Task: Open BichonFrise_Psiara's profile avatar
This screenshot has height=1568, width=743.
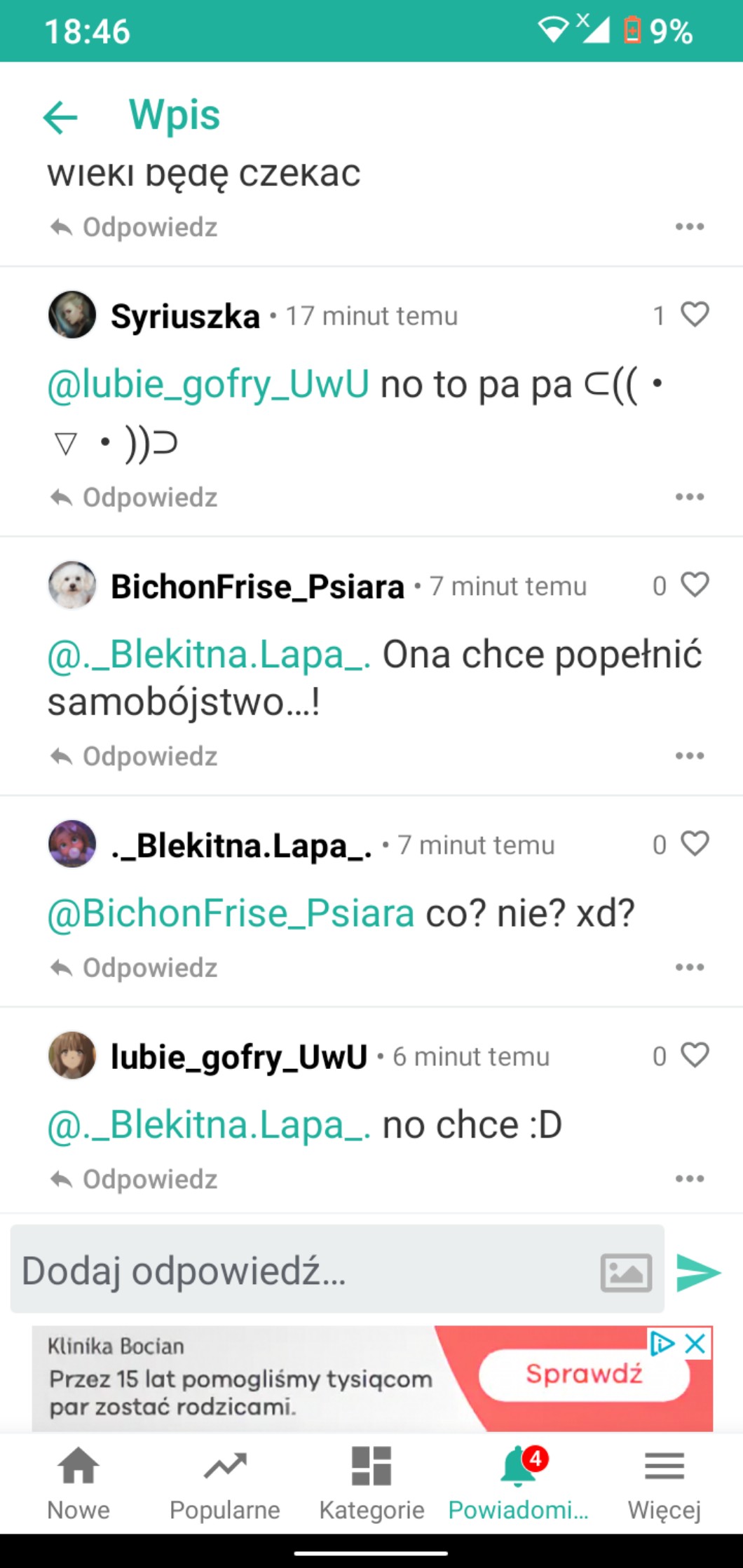Action: tap(72, 585)
